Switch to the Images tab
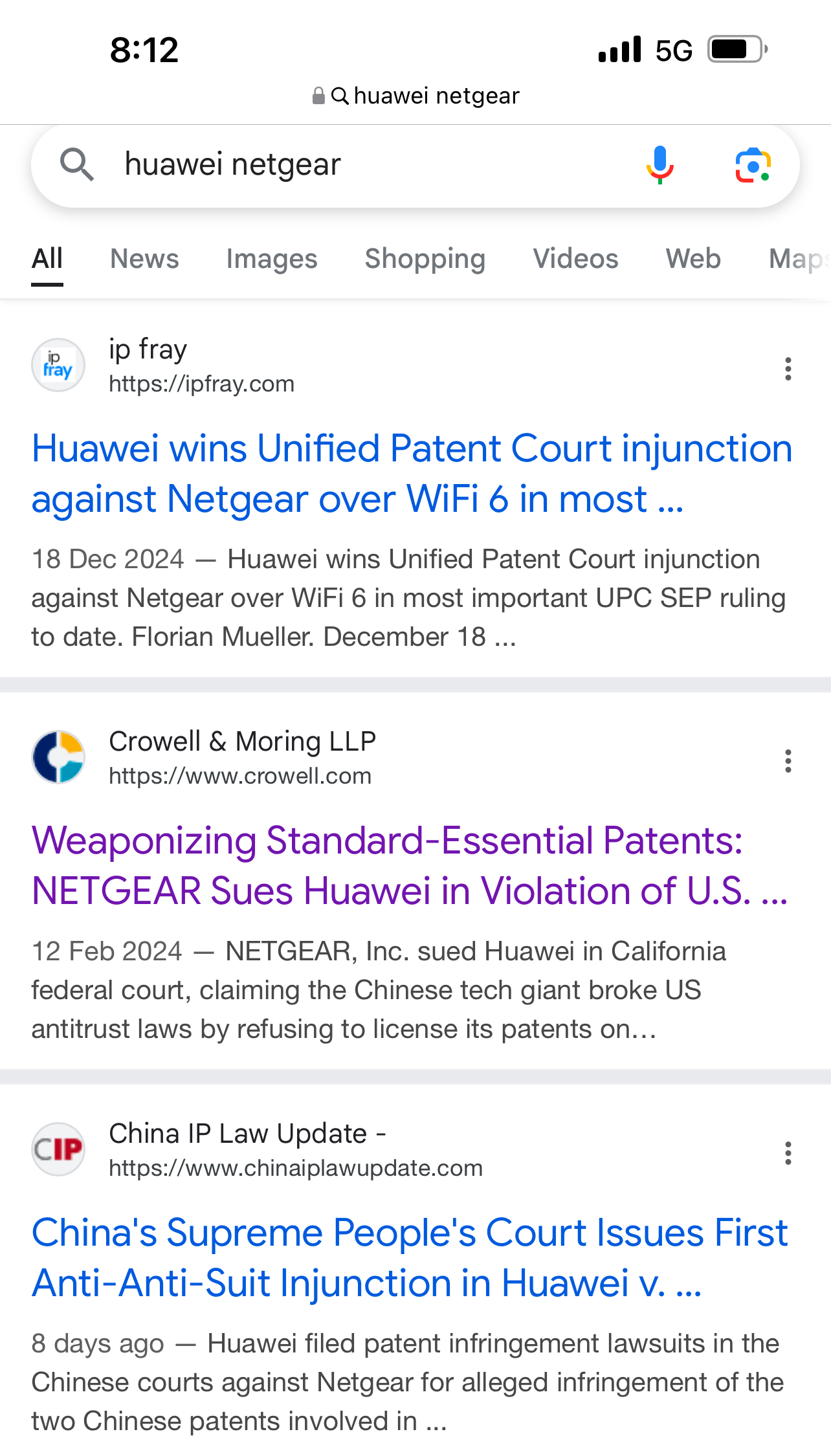 coord(271,259)
